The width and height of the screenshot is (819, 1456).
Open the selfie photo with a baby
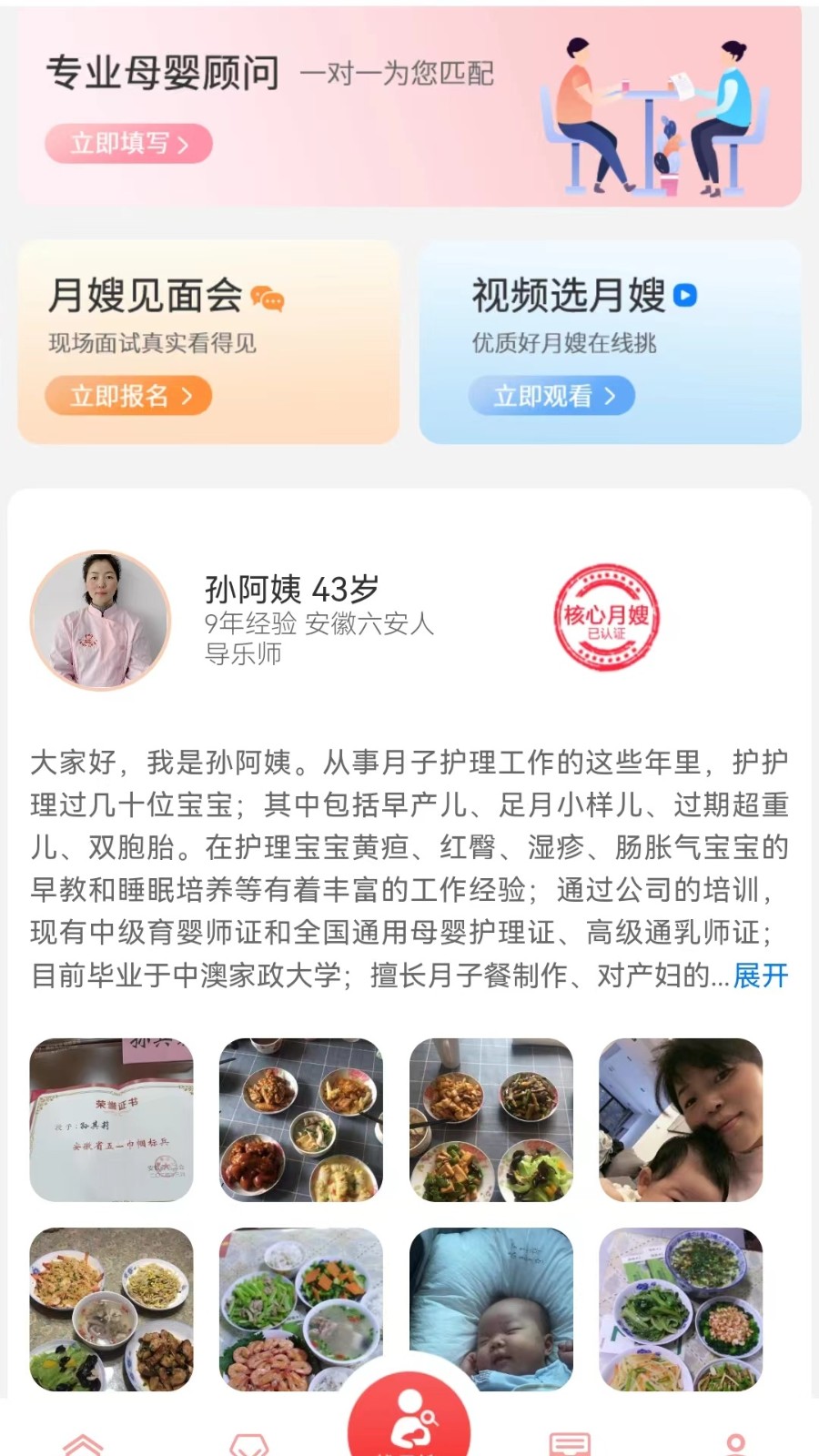coord(681,1119)
